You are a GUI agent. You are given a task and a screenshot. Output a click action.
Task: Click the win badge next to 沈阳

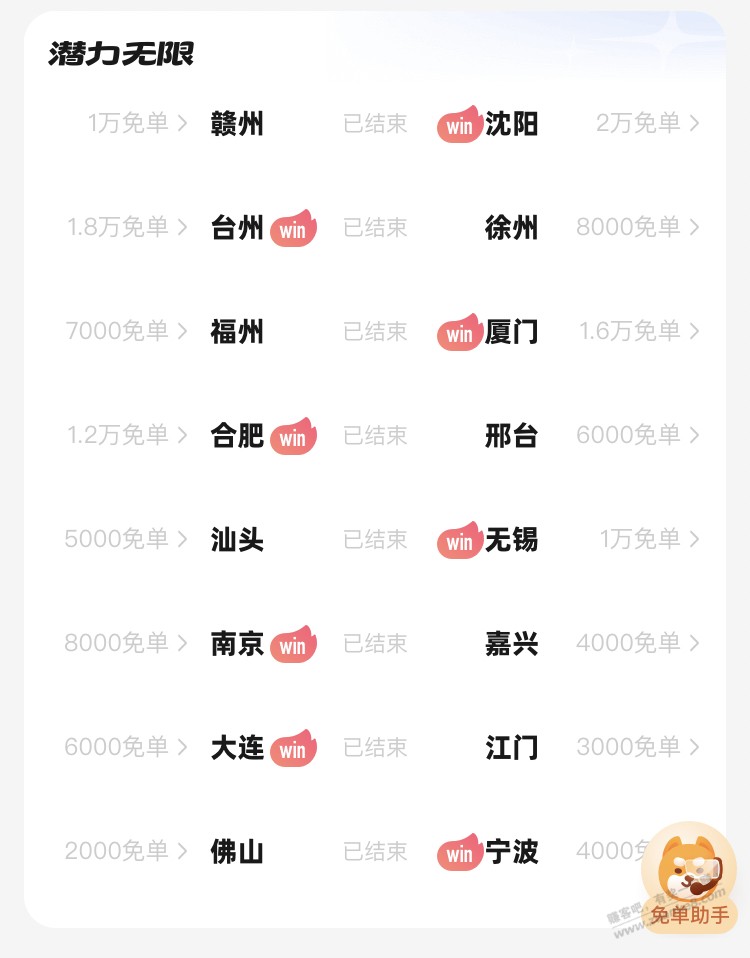pos(459,125)
